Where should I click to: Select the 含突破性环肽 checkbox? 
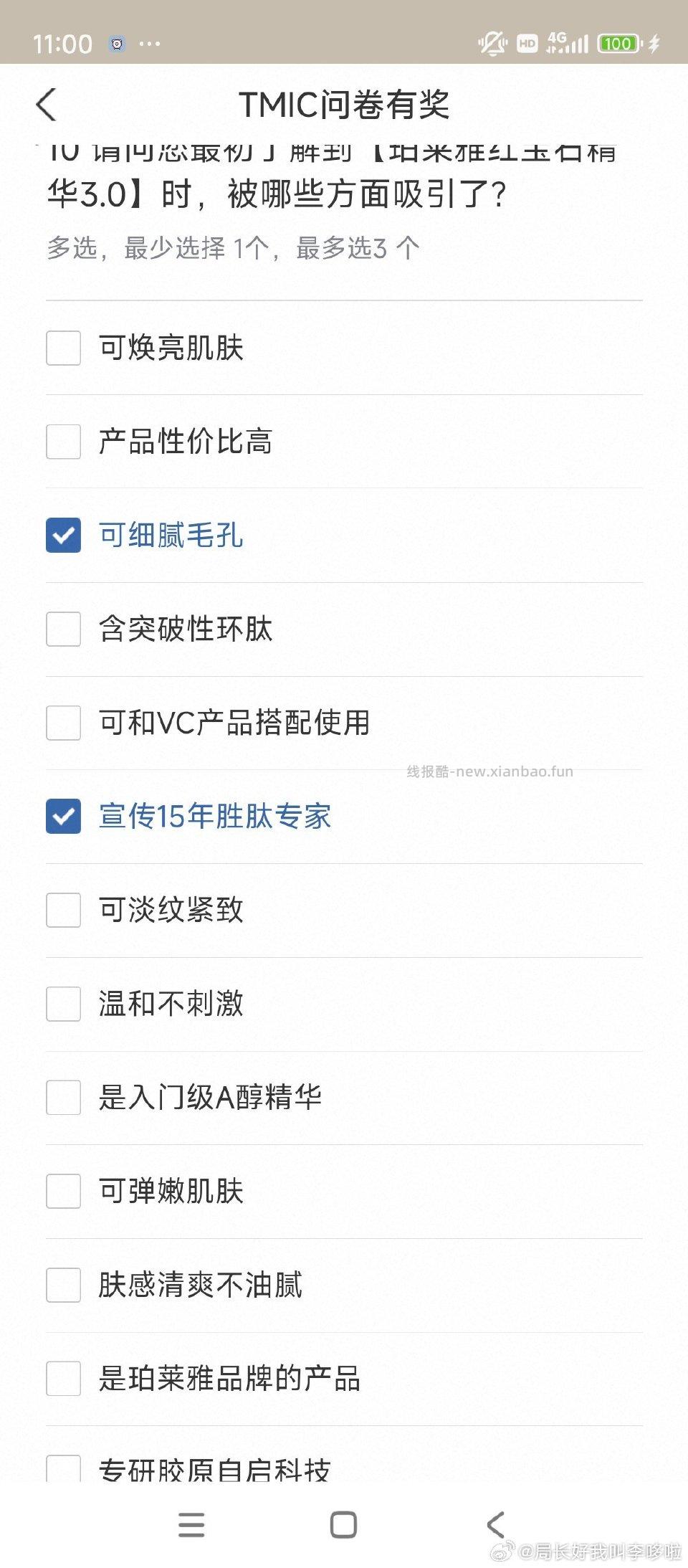tap(63, 629)
